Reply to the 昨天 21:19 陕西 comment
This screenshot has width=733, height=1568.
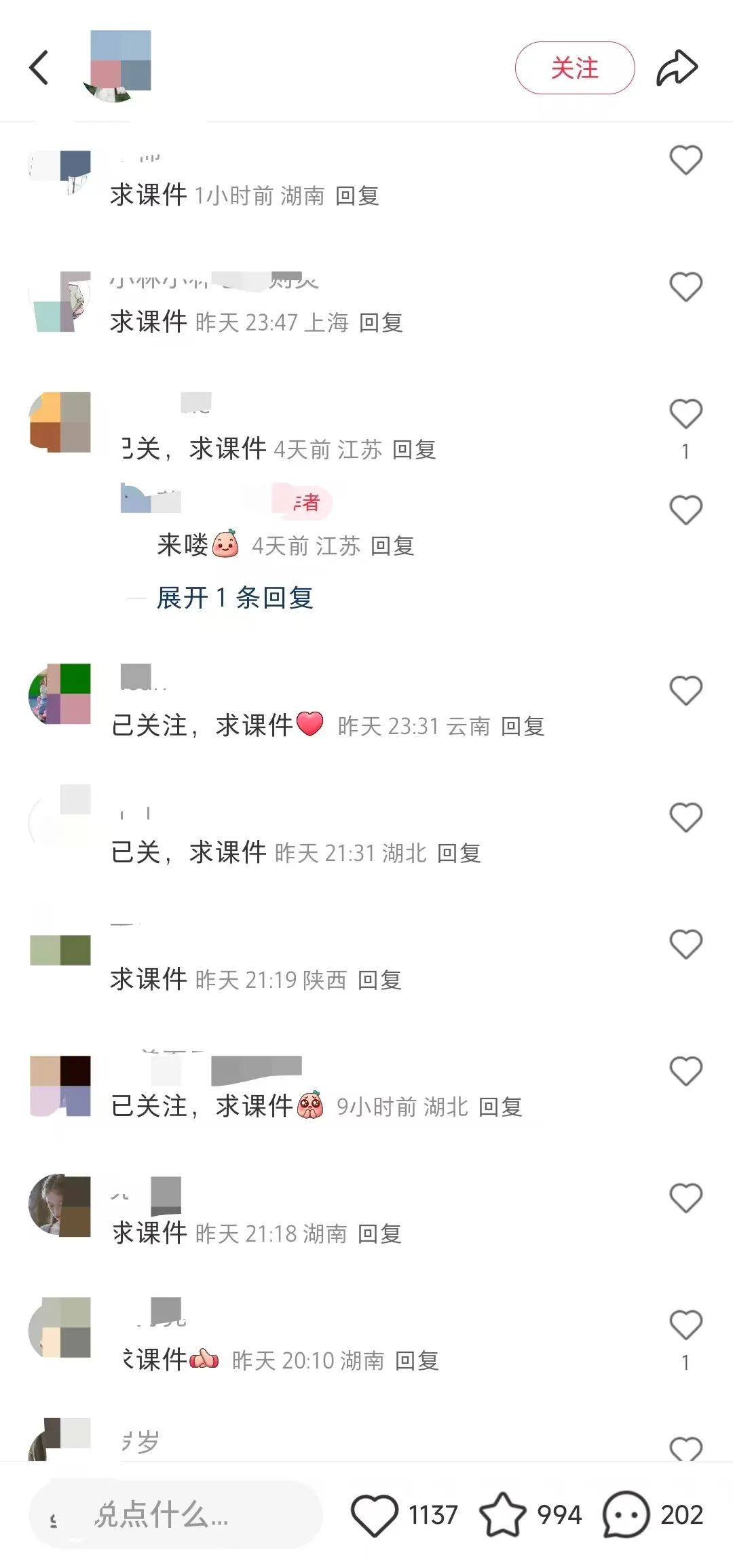point(379,980)
